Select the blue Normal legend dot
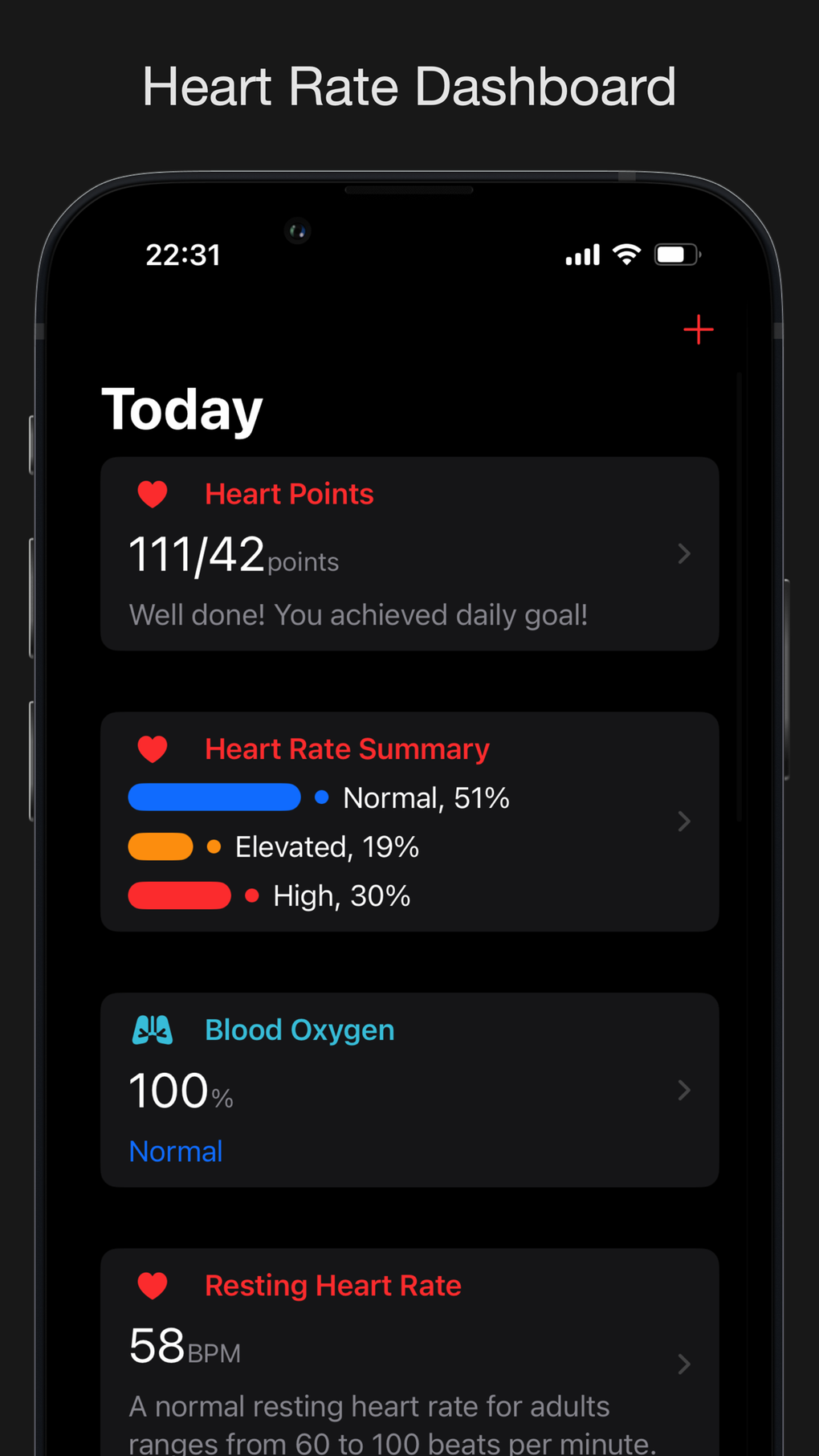This screenshot has height=1456, width=819. point(321,797)
